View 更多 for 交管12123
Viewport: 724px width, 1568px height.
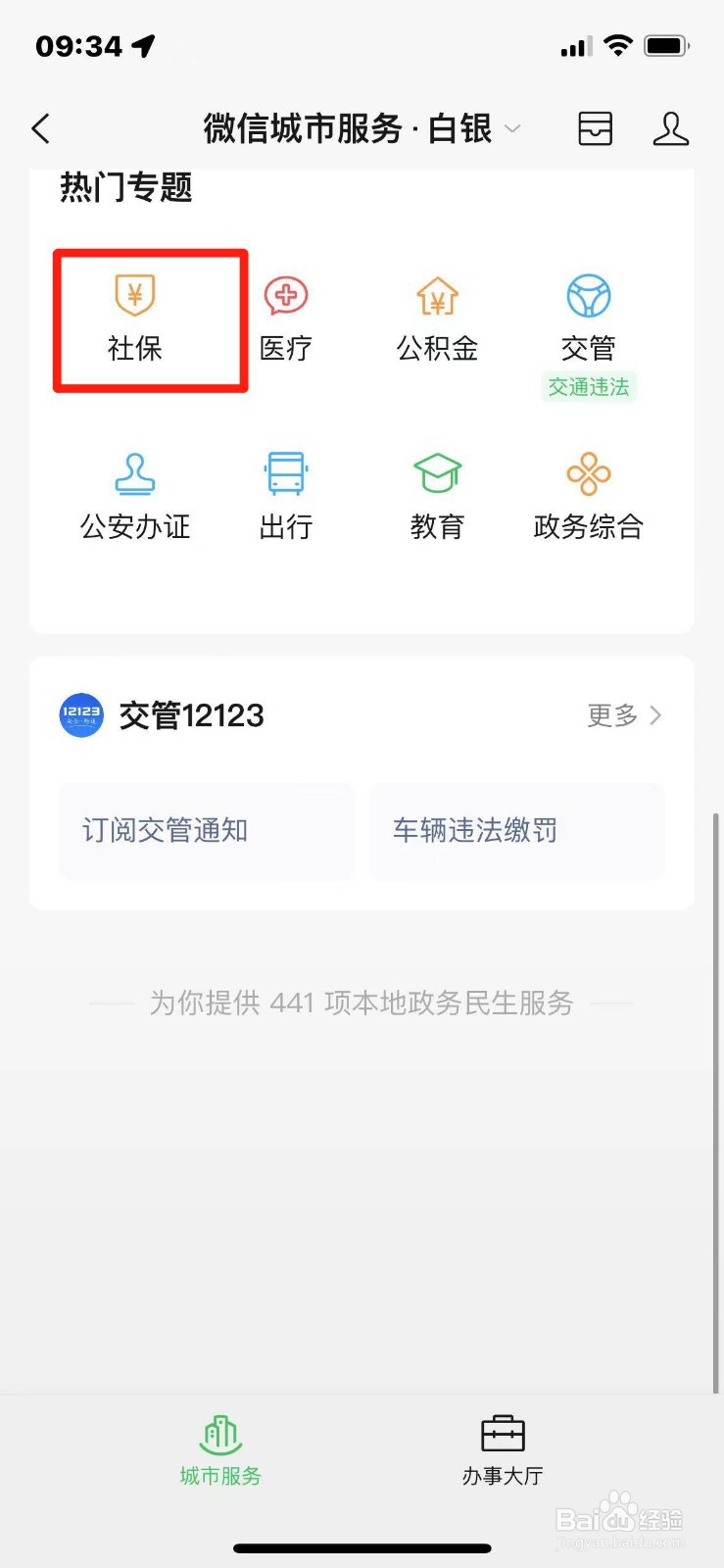coord(624,715)
